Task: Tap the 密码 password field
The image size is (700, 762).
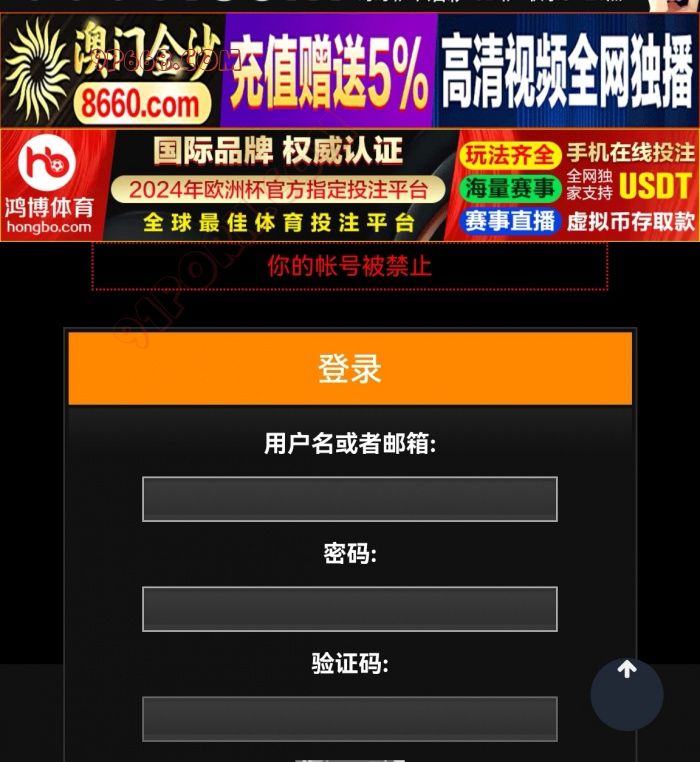Action: point(349,609)
